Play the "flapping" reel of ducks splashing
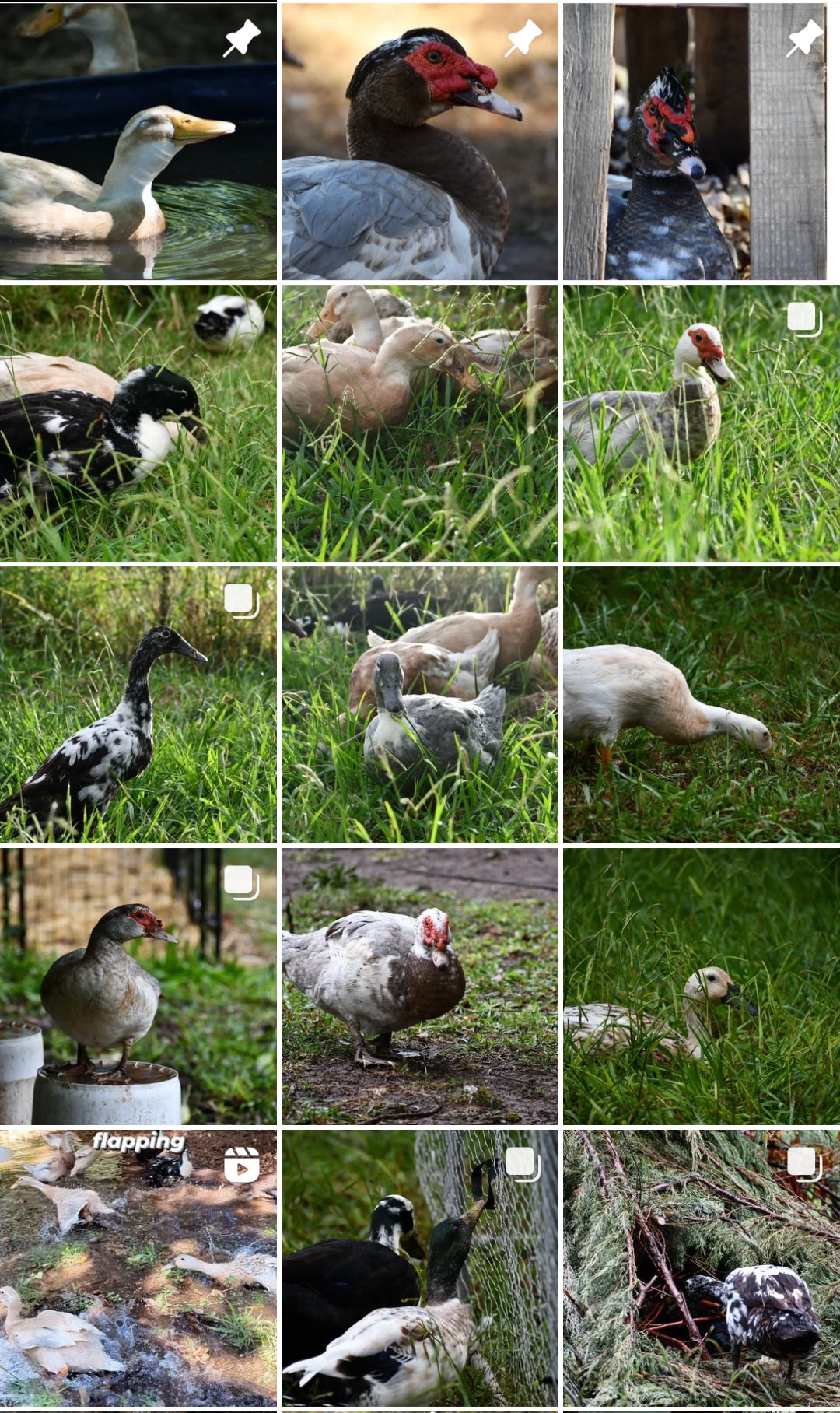This screenshot has width=840, height=1413. click(x=138, y=1268)
